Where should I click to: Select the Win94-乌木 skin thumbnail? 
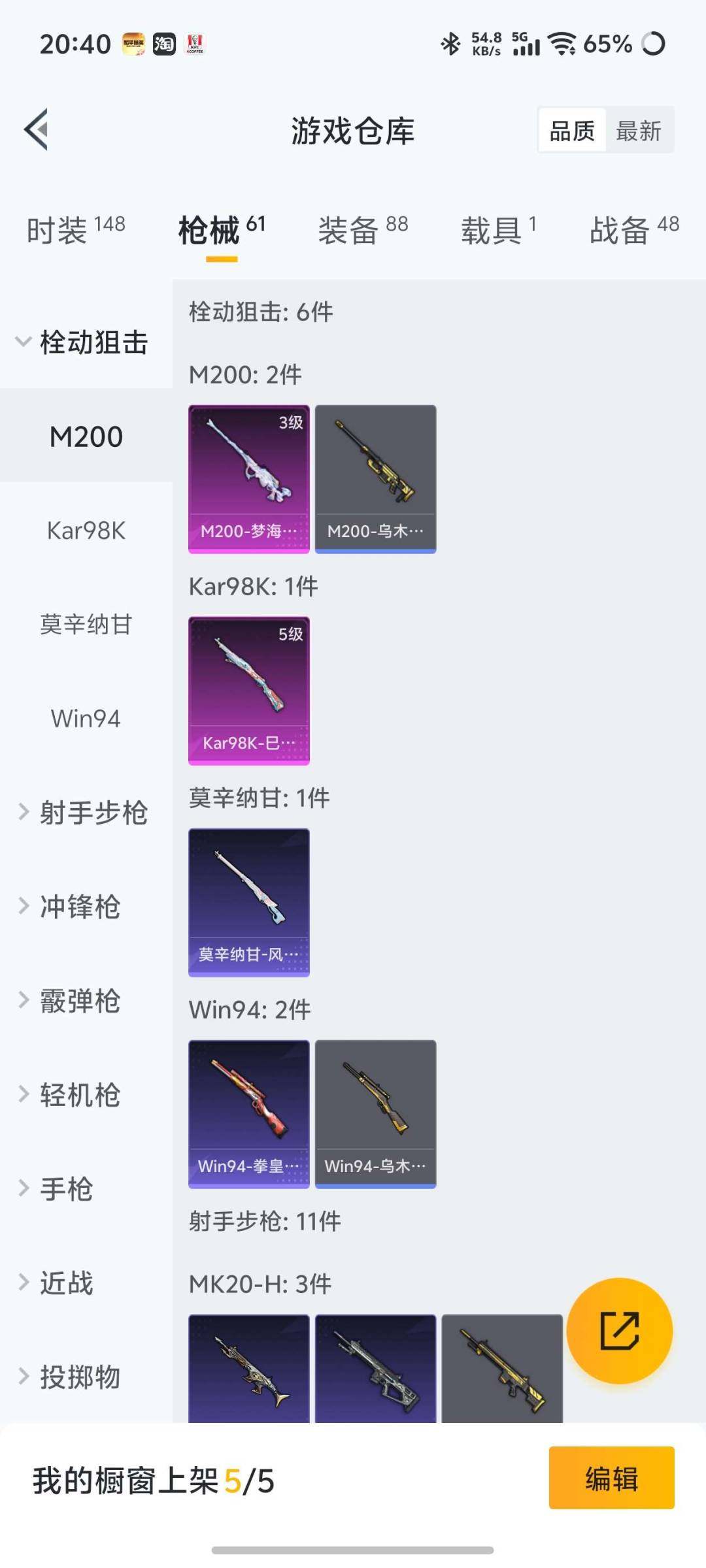pyautogui.click(x=375, y=1114)
